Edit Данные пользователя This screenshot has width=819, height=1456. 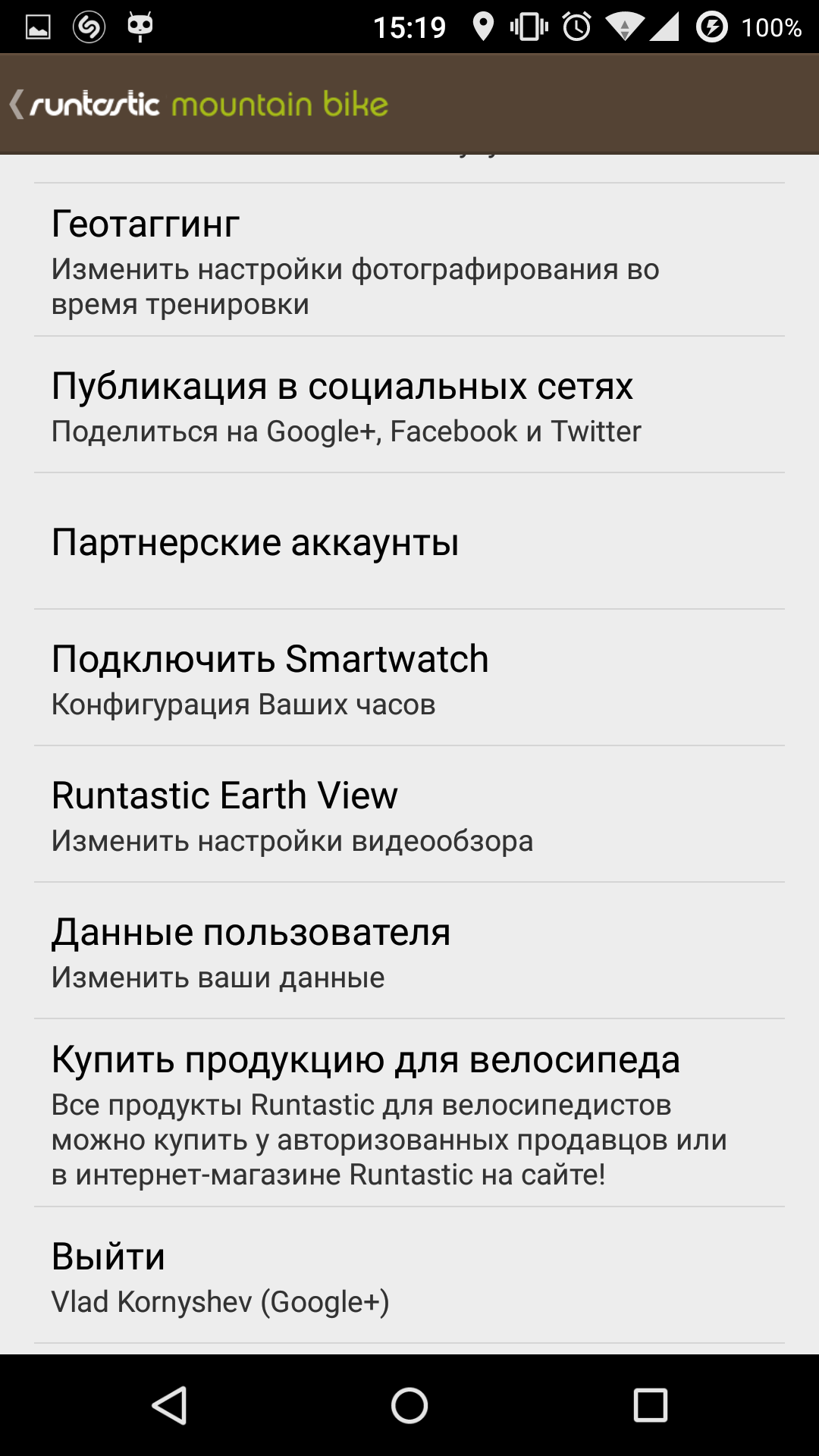pos(409,951)
